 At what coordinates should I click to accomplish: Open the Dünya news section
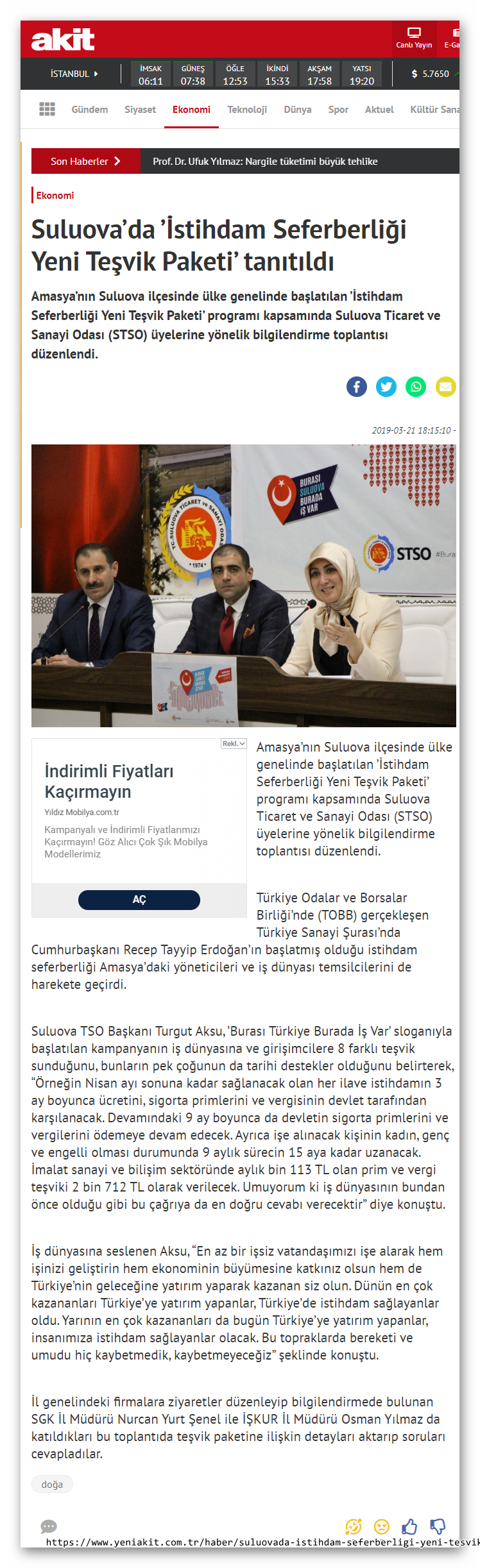(x=298, y=110)
